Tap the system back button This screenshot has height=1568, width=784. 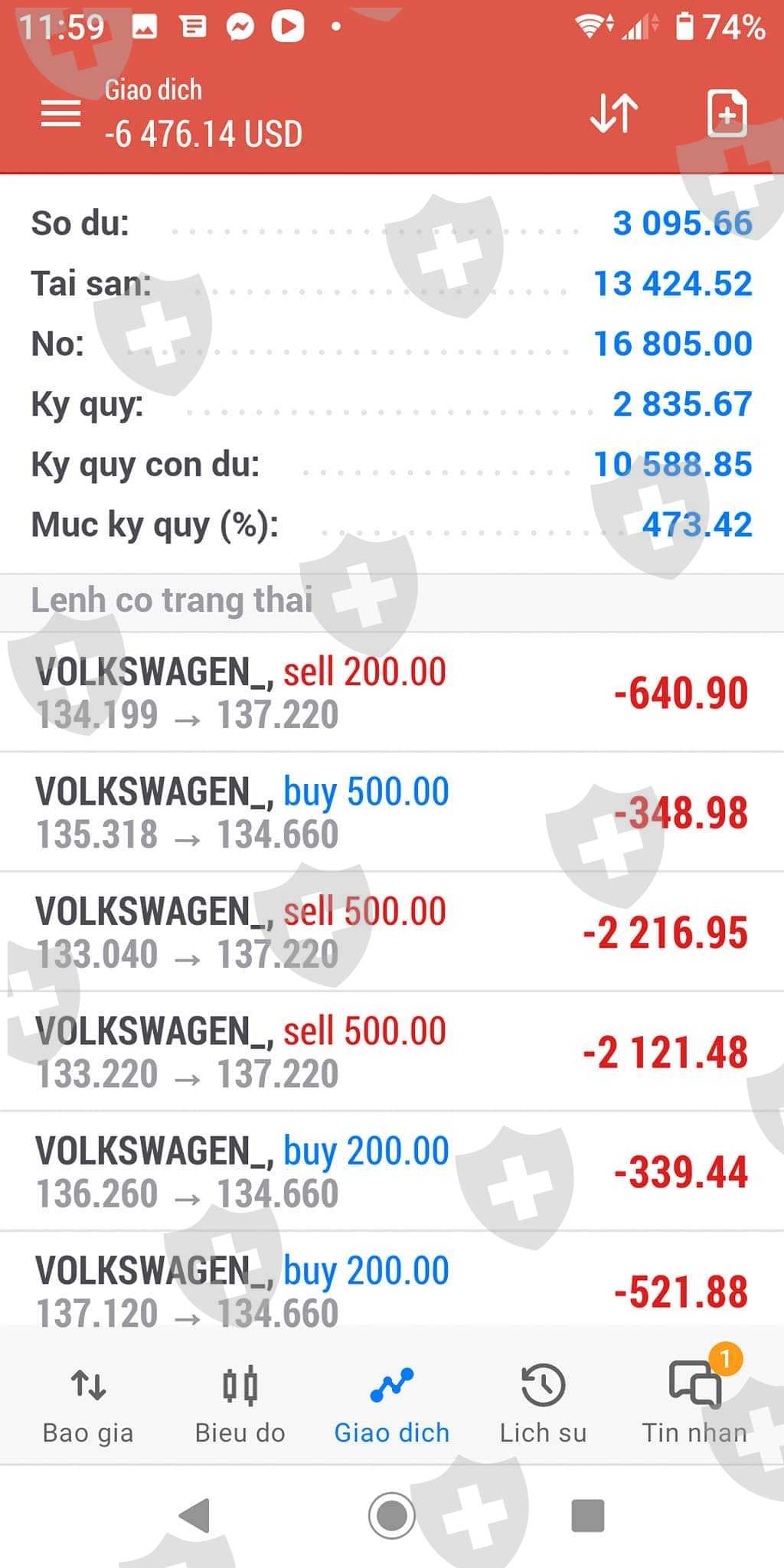[195, 1515]
